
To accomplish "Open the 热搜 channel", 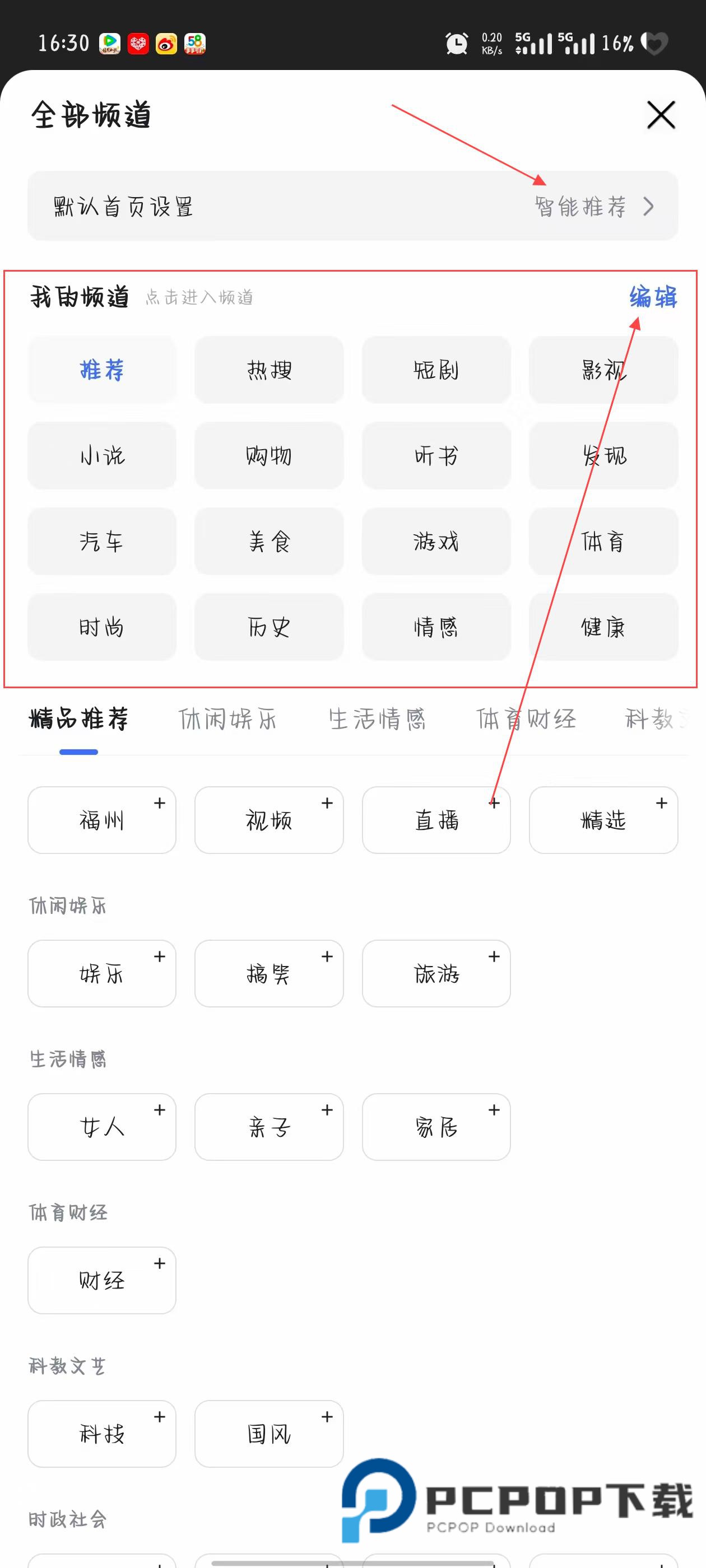I will pos(268,370).
